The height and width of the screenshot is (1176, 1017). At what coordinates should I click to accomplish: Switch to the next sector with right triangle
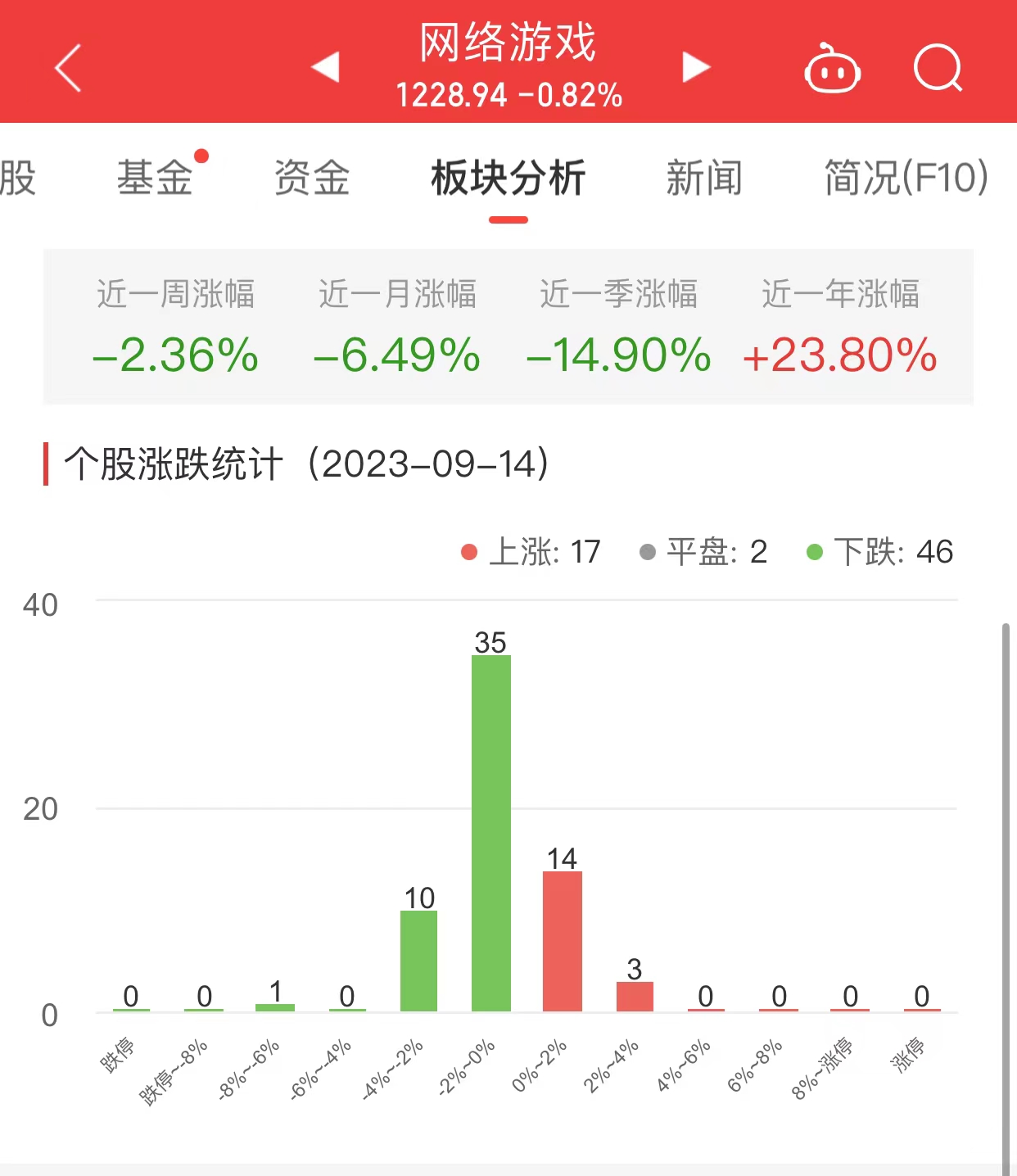click(x=696, y=67)
